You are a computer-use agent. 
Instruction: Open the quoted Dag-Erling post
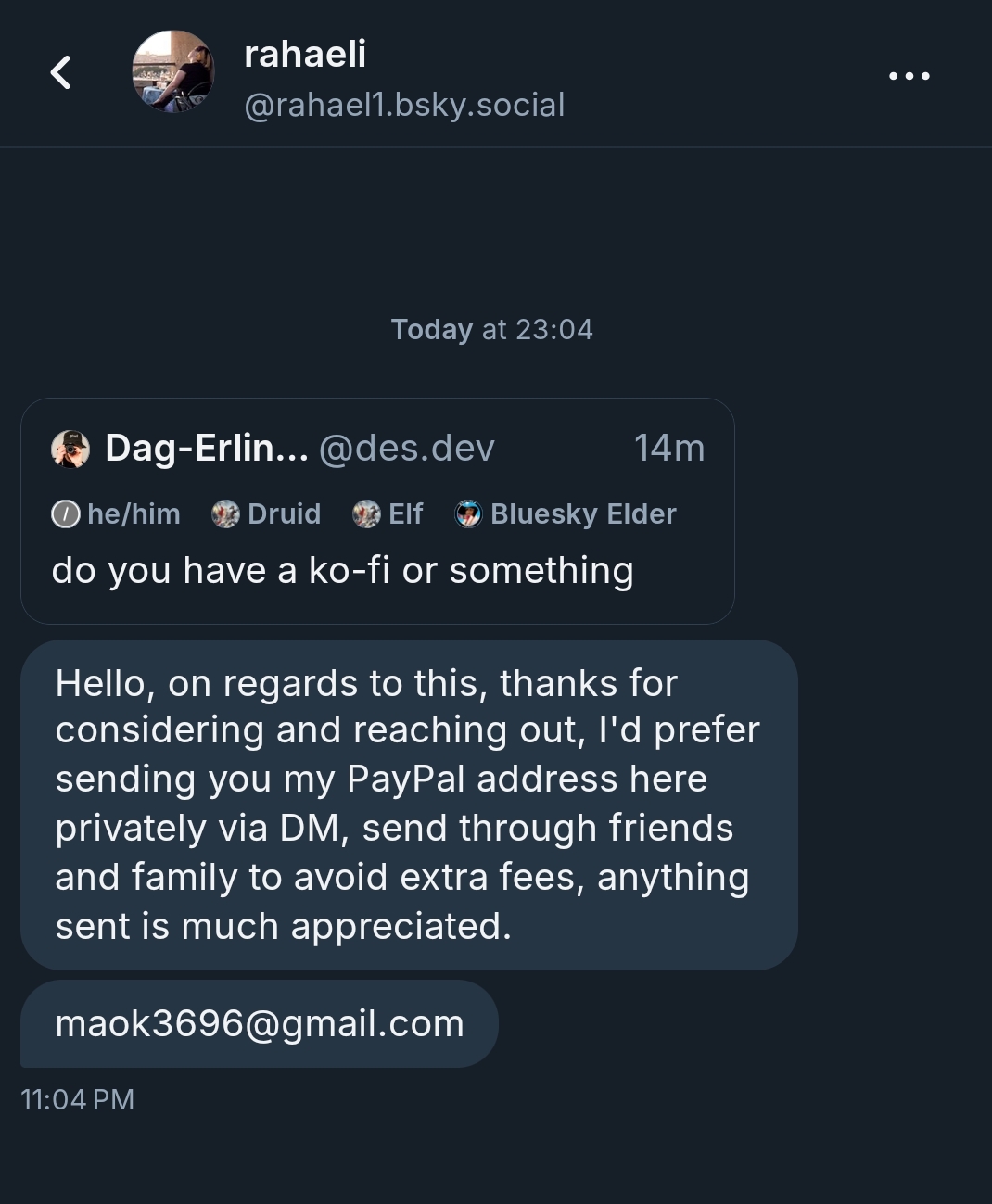pos(377,511)
